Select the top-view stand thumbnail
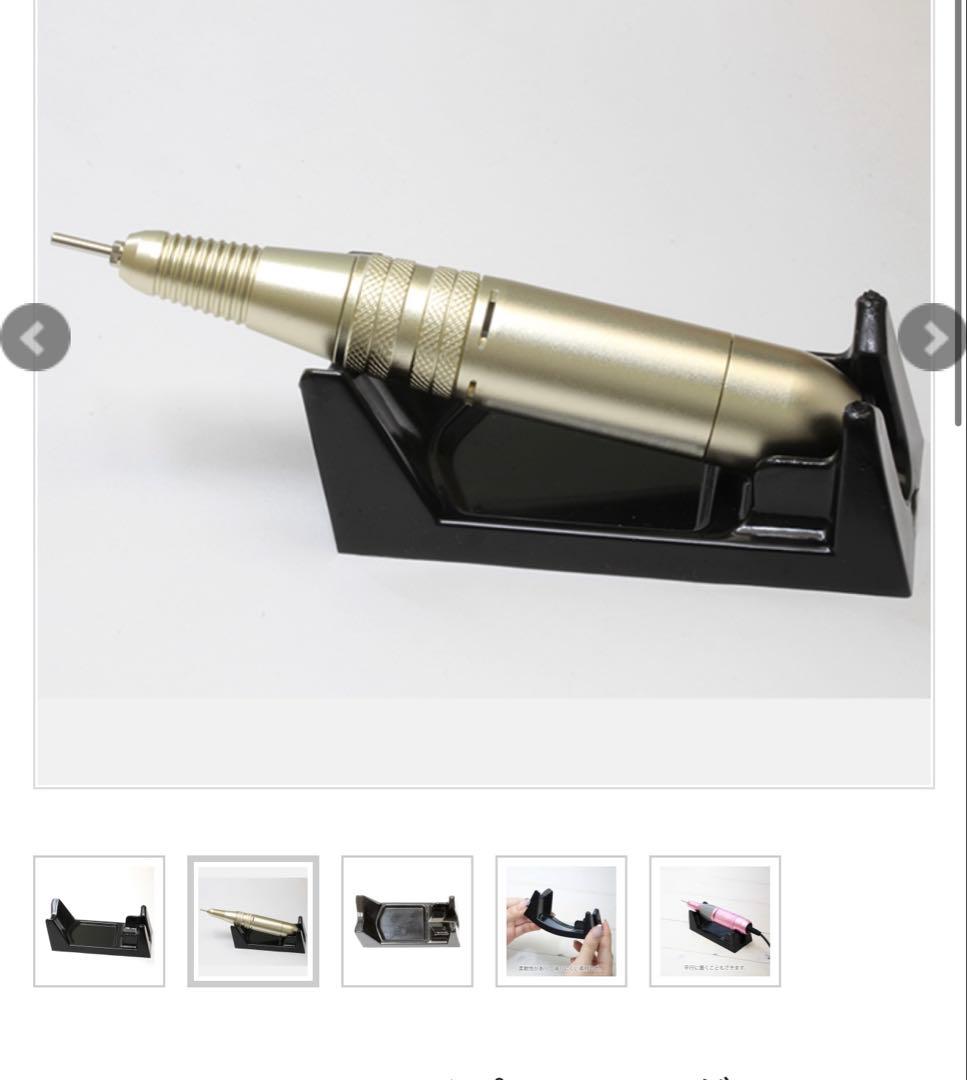The height and width of the screenshot is (1080, 967). (407, 921)
